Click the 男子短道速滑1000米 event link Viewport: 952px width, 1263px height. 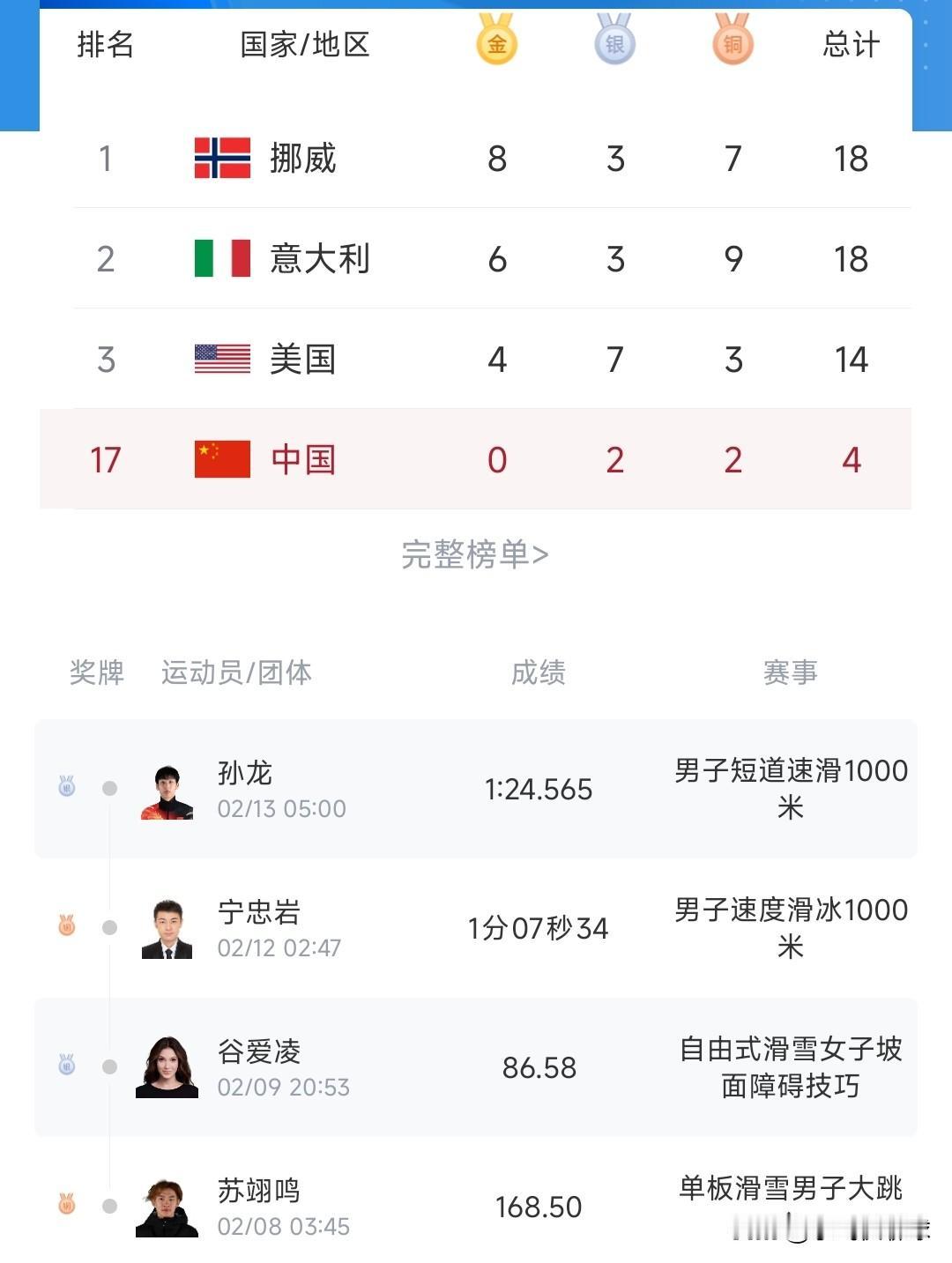[x=791, y=789]
